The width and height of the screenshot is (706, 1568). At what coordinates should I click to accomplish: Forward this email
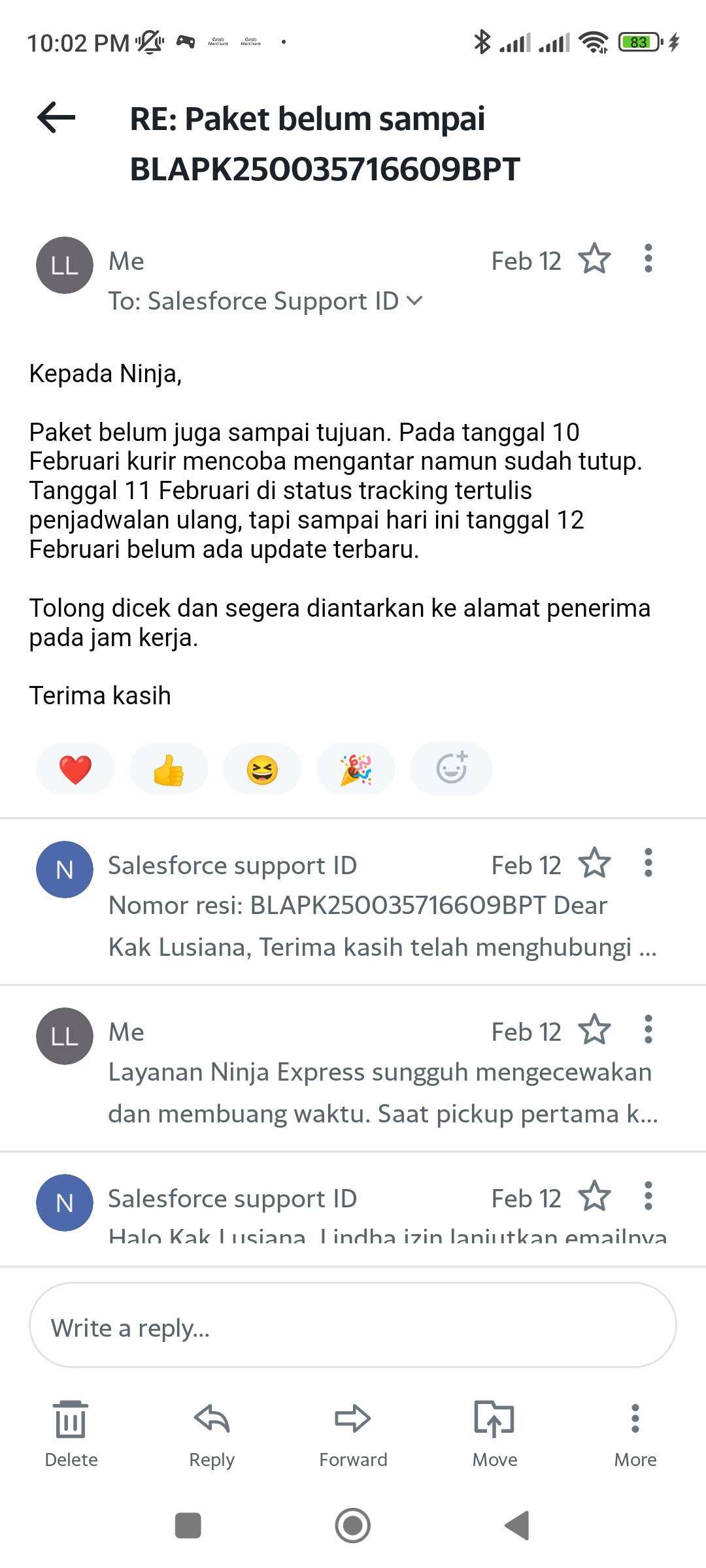353,1434
